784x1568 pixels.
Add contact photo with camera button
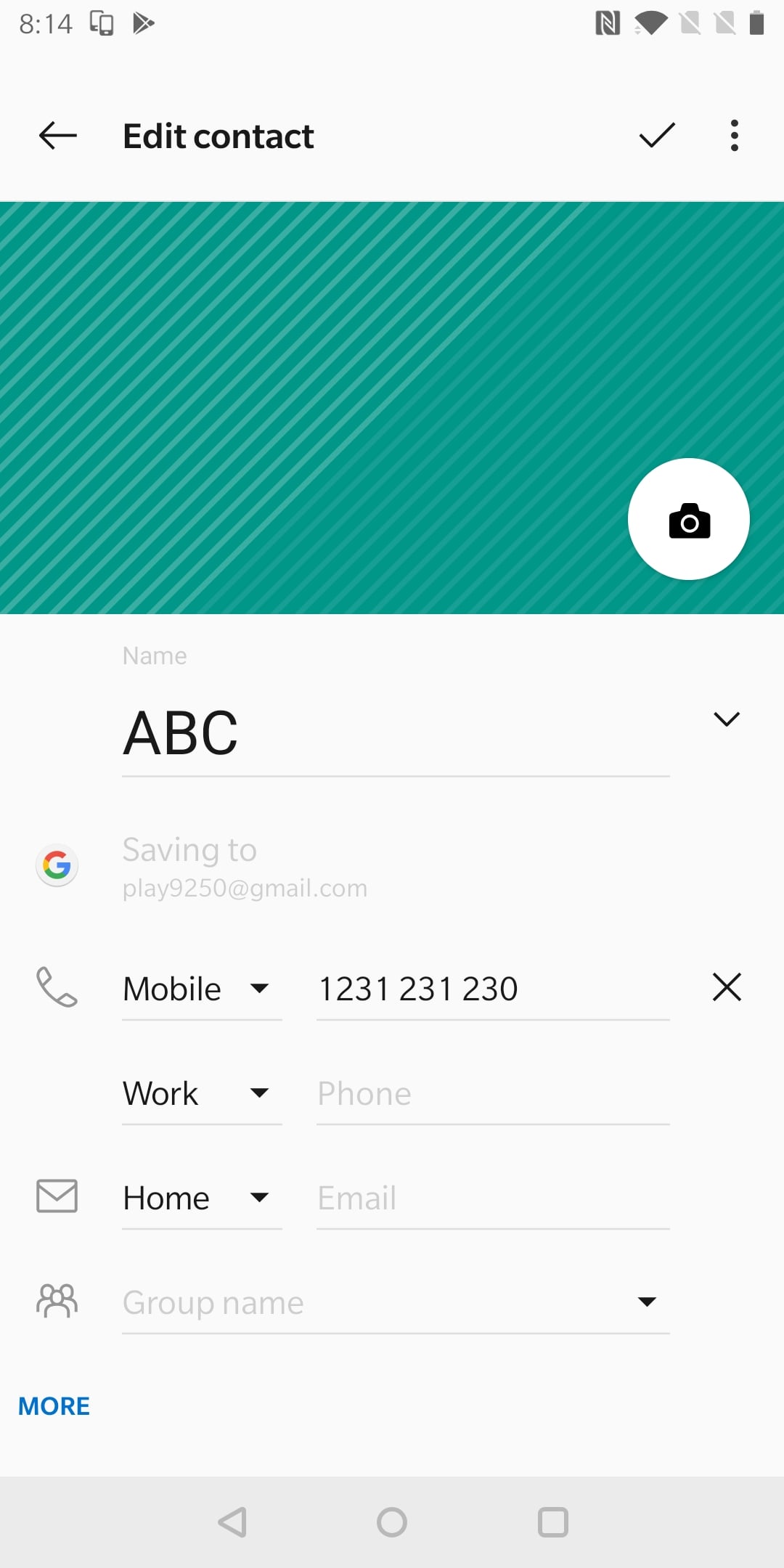[688, 520]
